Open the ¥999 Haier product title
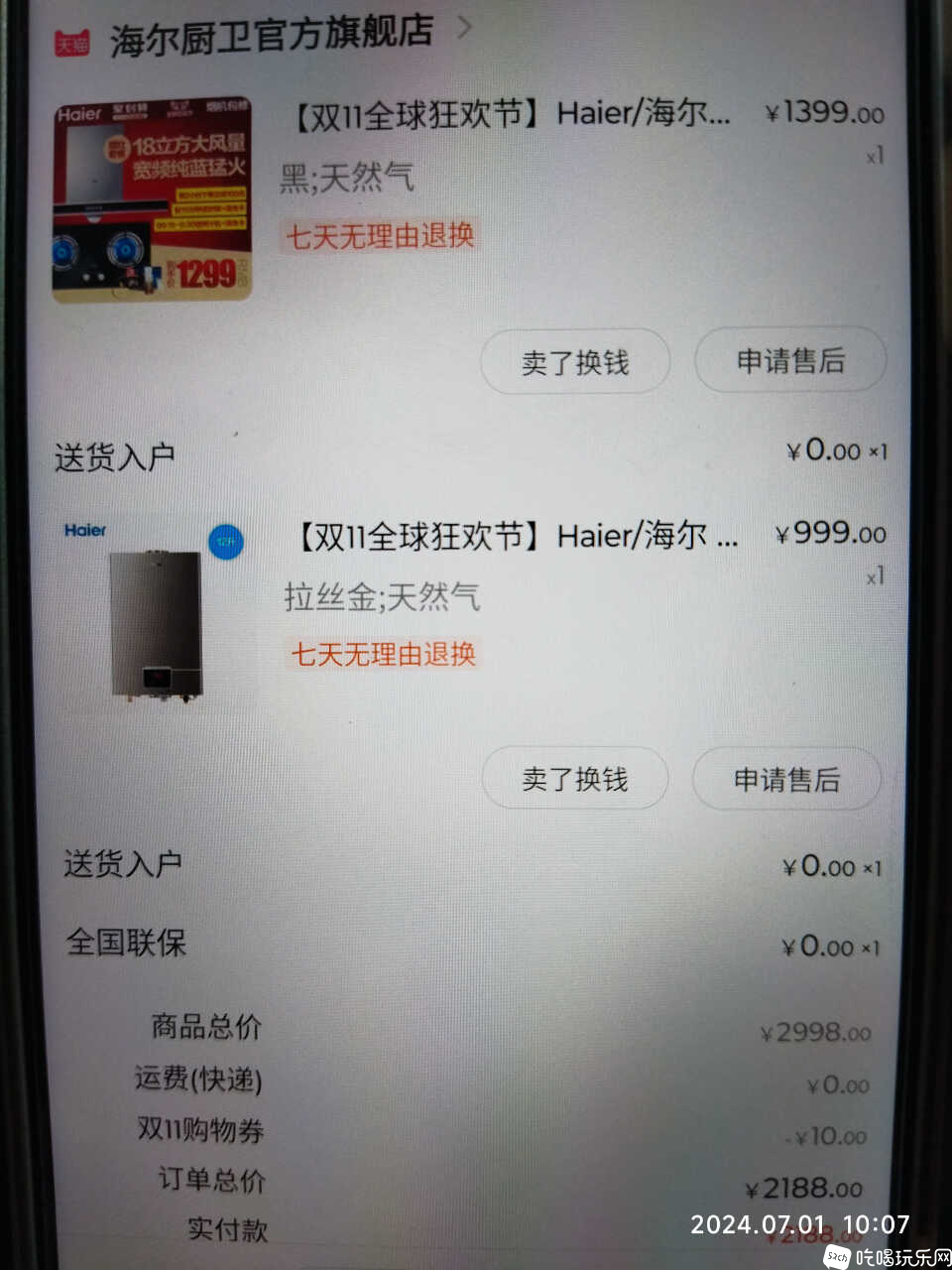Screen dimensions: 952x1270 [x=516, y=536]
